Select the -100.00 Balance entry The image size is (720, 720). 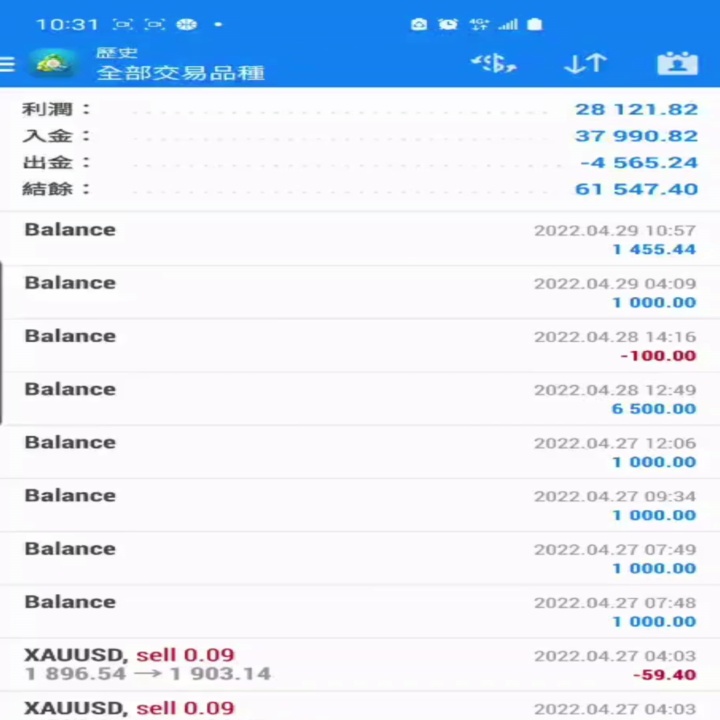point(360,345)
